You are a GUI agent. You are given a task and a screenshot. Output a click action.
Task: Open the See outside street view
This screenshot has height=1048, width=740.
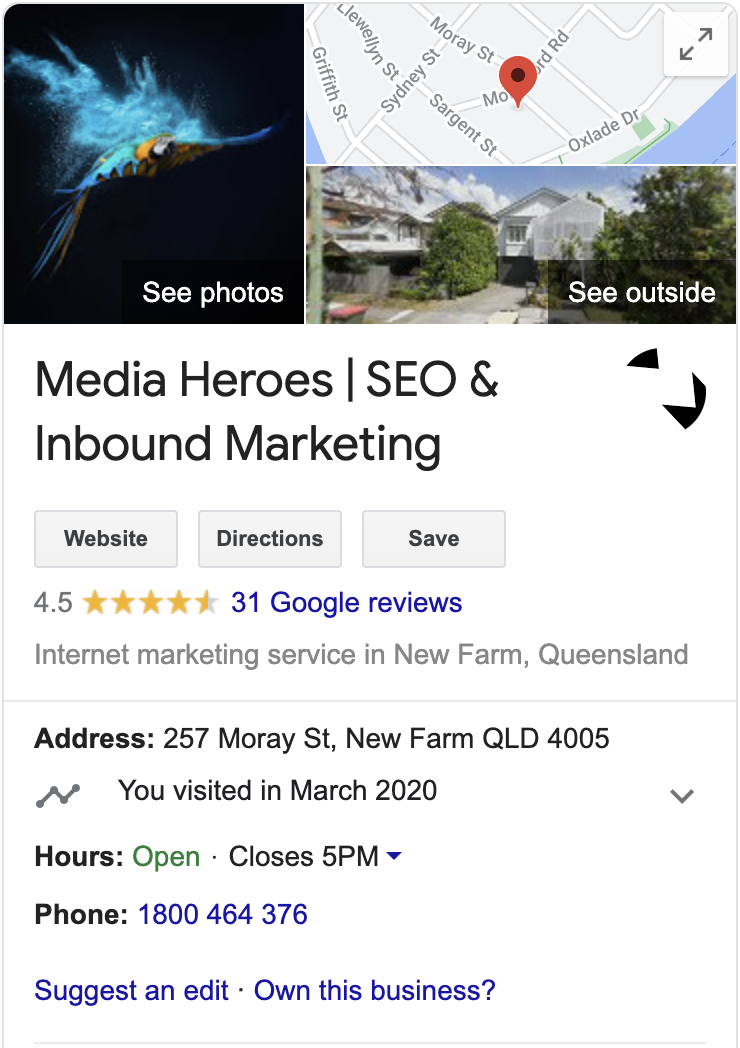[641, 293]
